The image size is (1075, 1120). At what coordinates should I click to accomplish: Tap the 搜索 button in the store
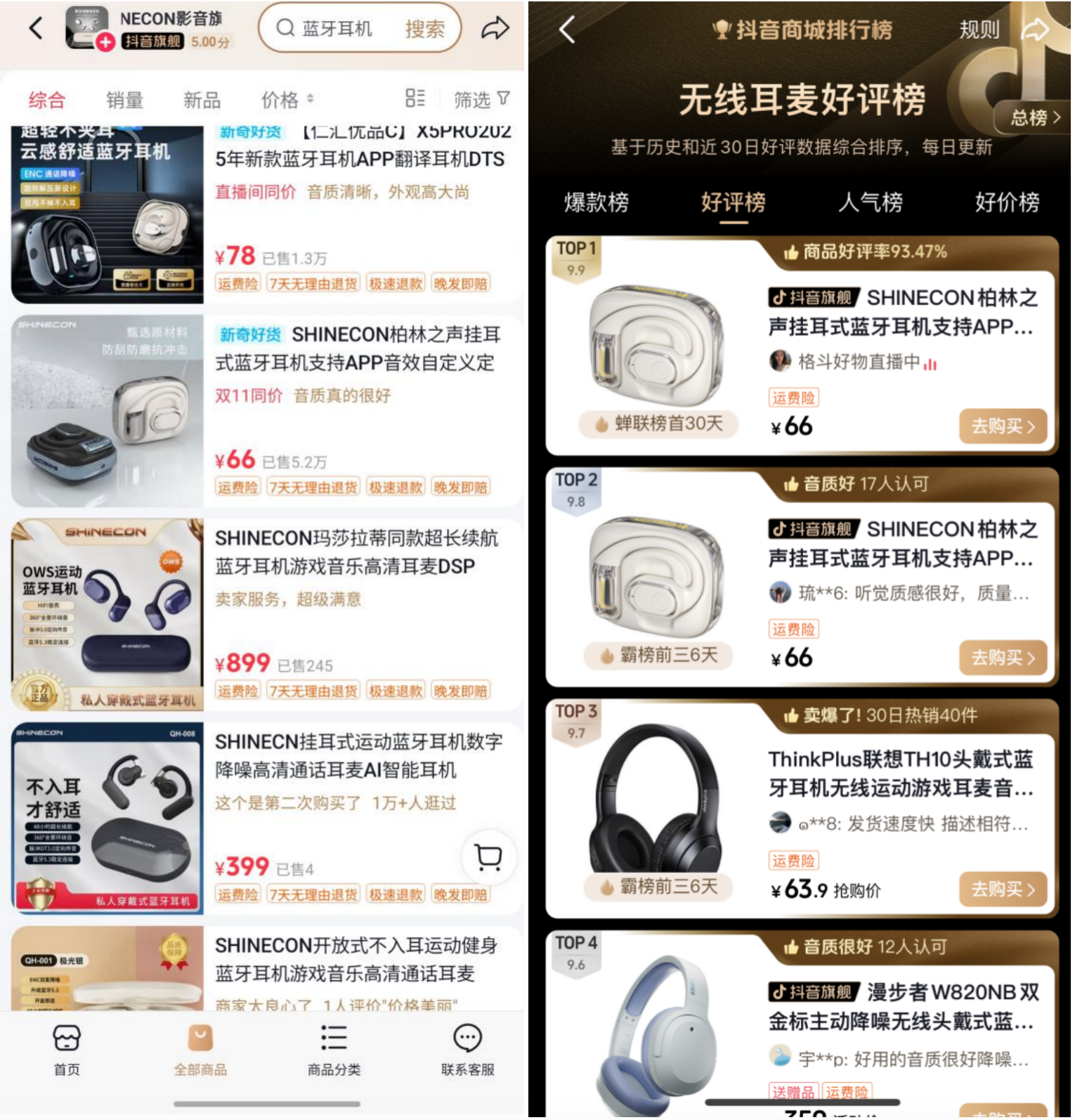(x=424, y=29)
